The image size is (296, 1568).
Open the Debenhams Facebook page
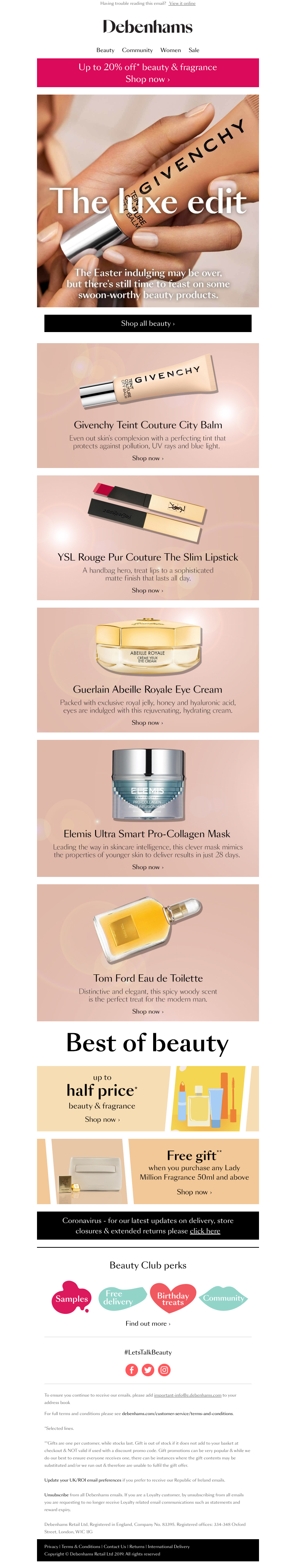point(131,1369)
